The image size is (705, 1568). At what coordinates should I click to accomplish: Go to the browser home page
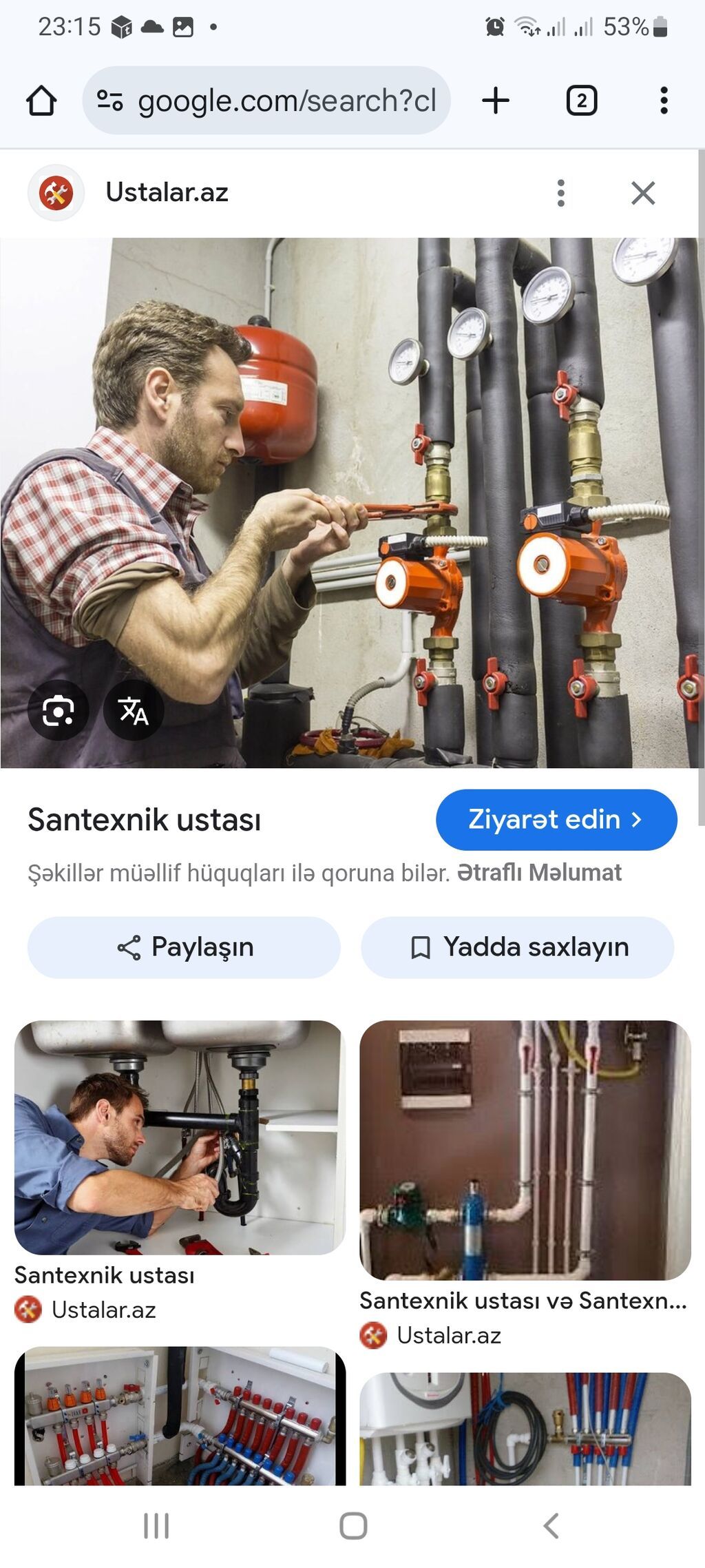tap(41, 101)
